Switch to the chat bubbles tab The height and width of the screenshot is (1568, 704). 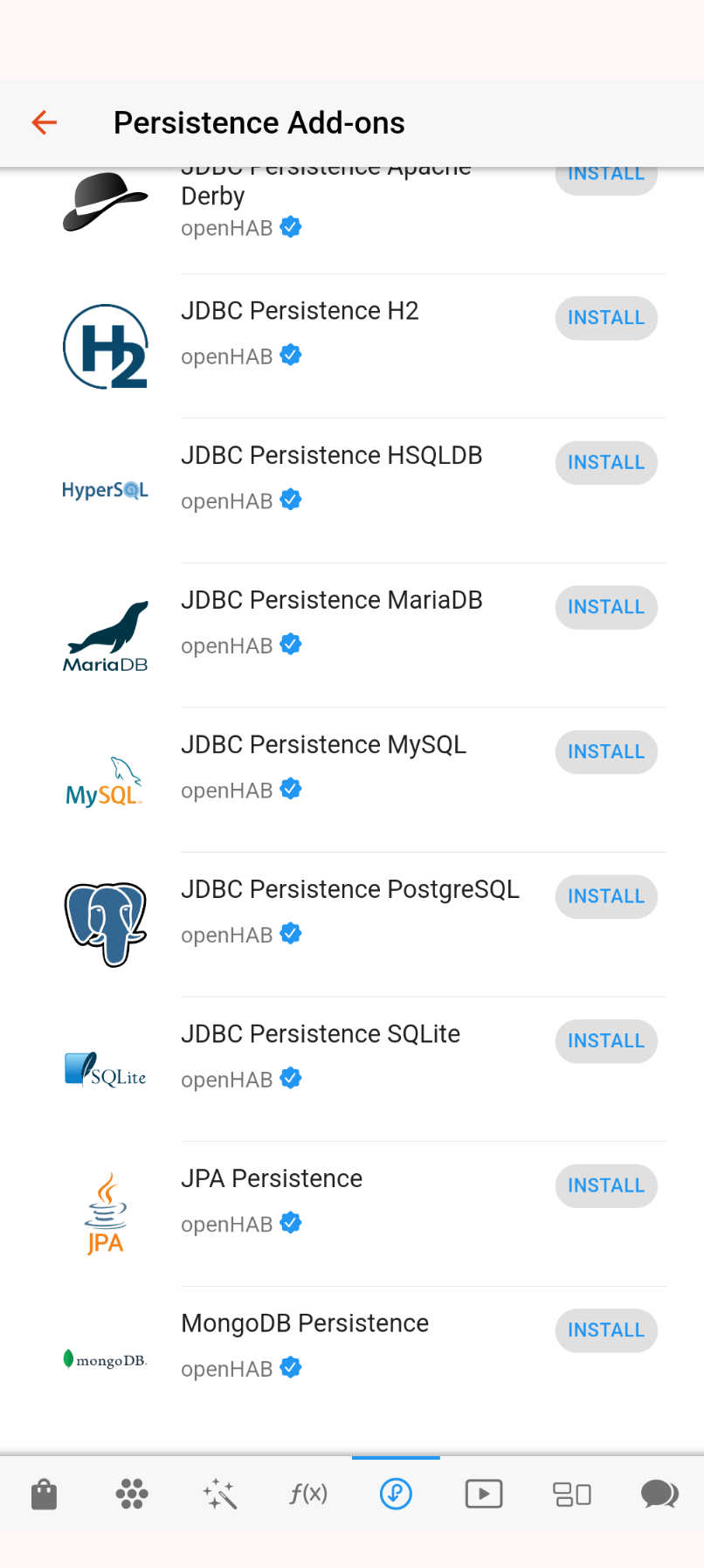(x=659, y=1494)
